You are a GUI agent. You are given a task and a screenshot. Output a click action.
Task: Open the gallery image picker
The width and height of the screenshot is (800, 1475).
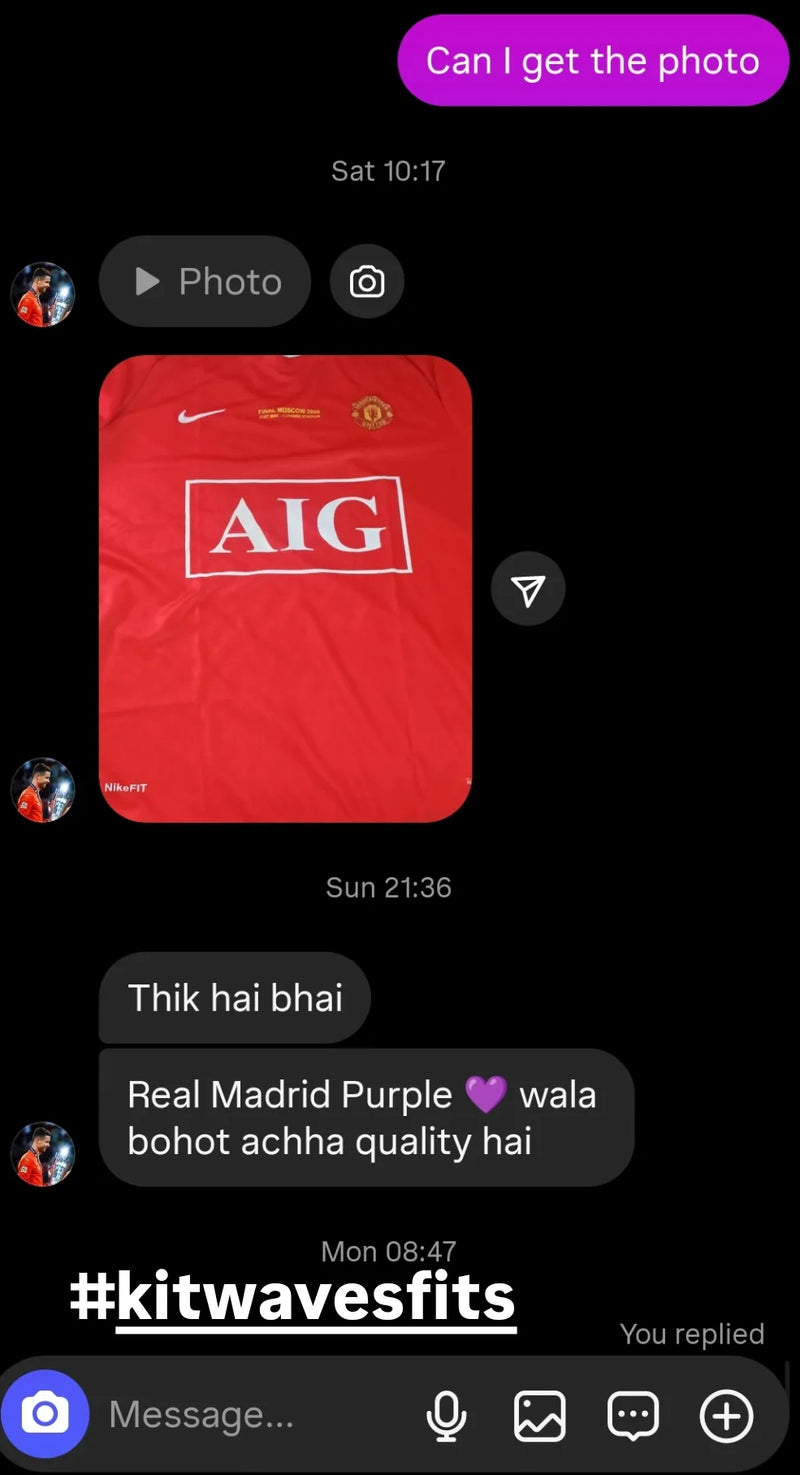click(539, 1416)
